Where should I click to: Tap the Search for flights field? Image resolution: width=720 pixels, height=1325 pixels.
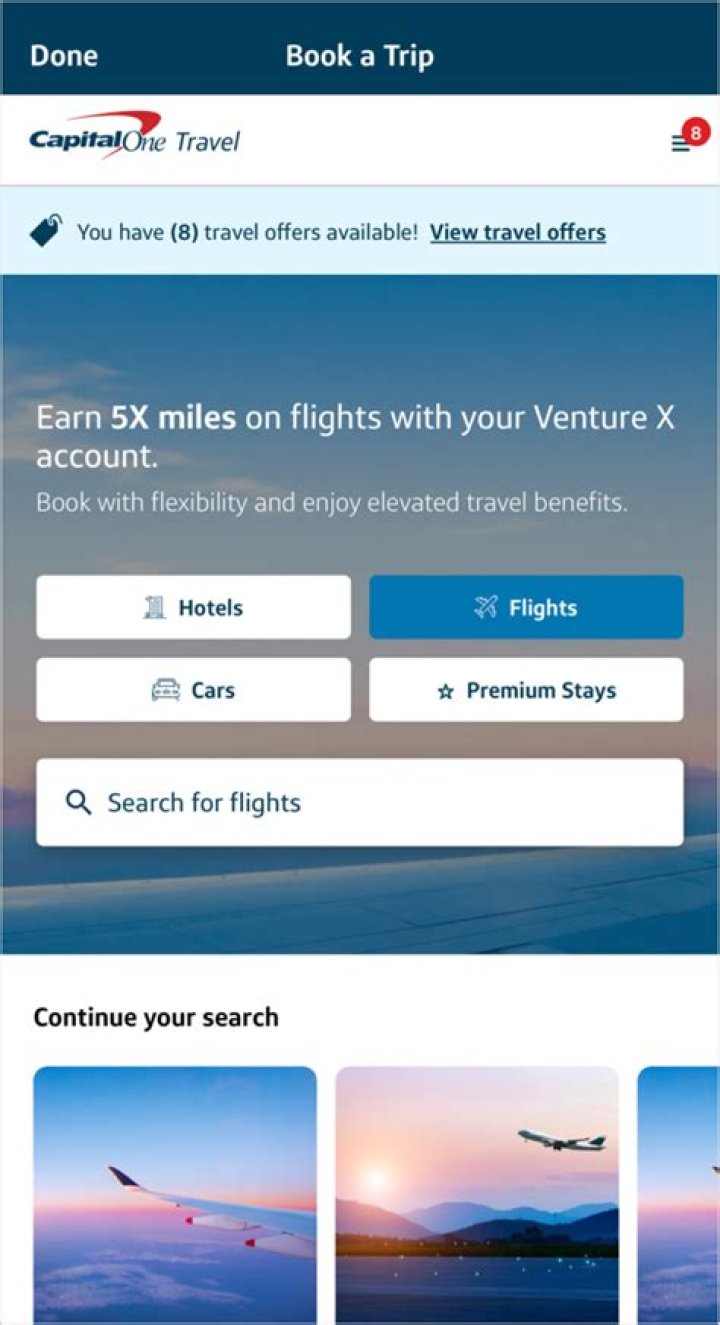tap(359, 802)
